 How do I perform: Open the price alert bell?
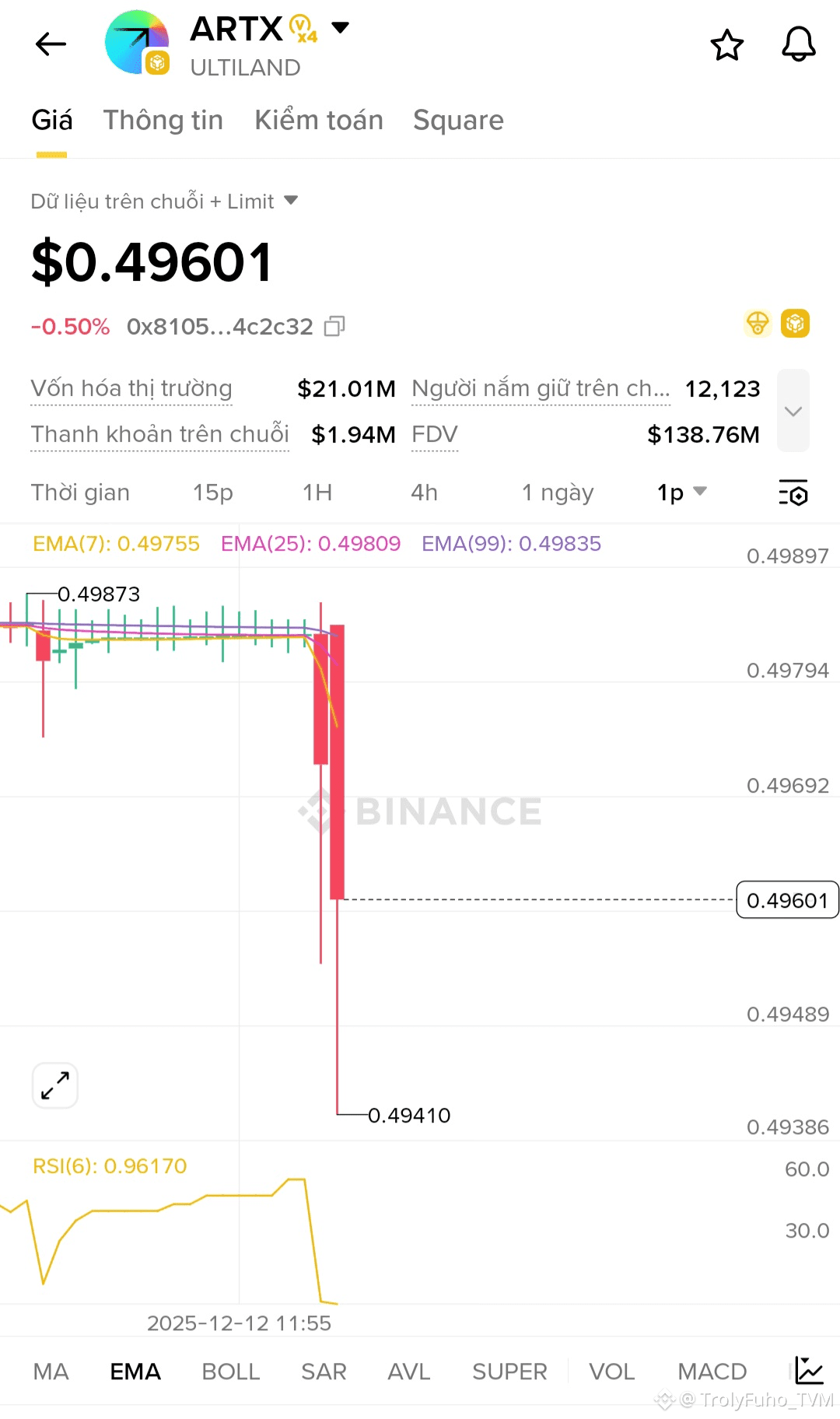tap(799, 44)
